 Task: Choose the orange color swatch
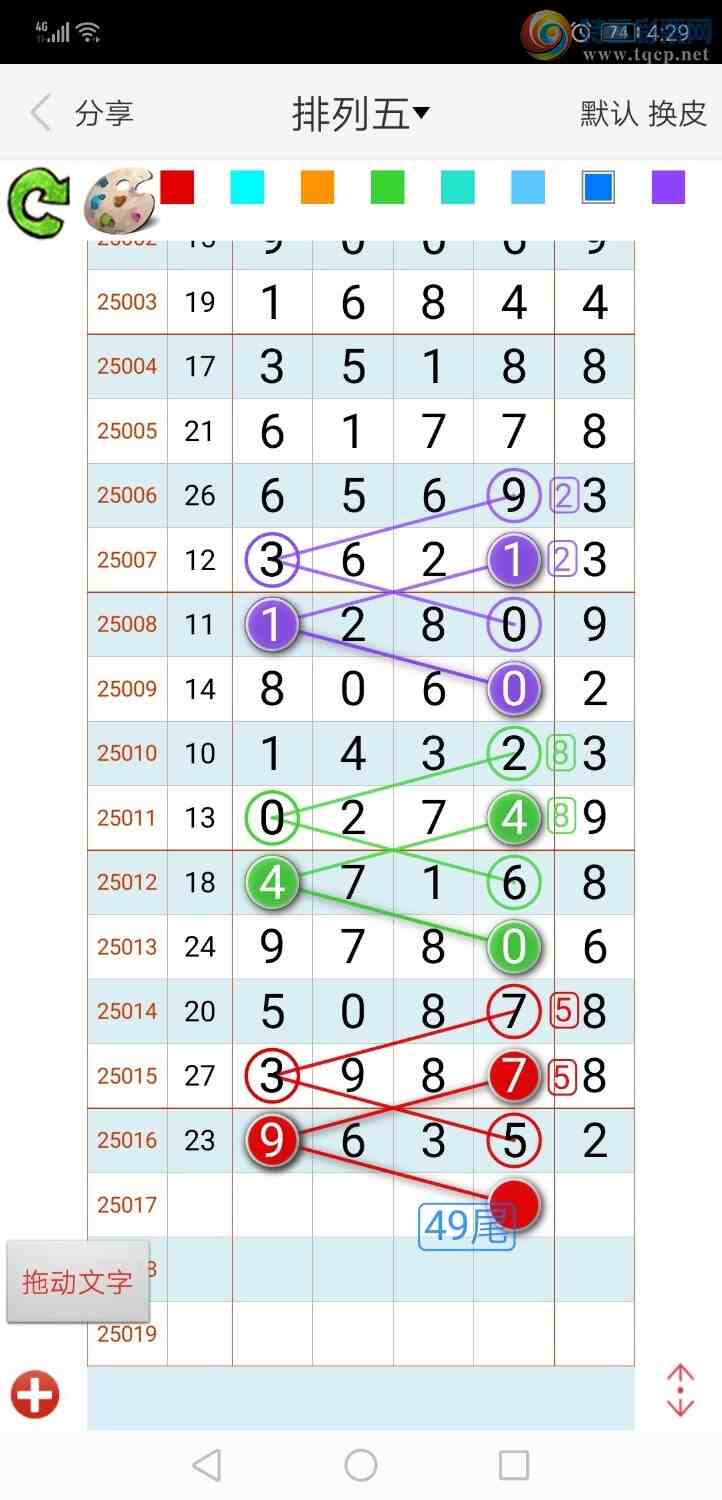(x=317, y=187)
